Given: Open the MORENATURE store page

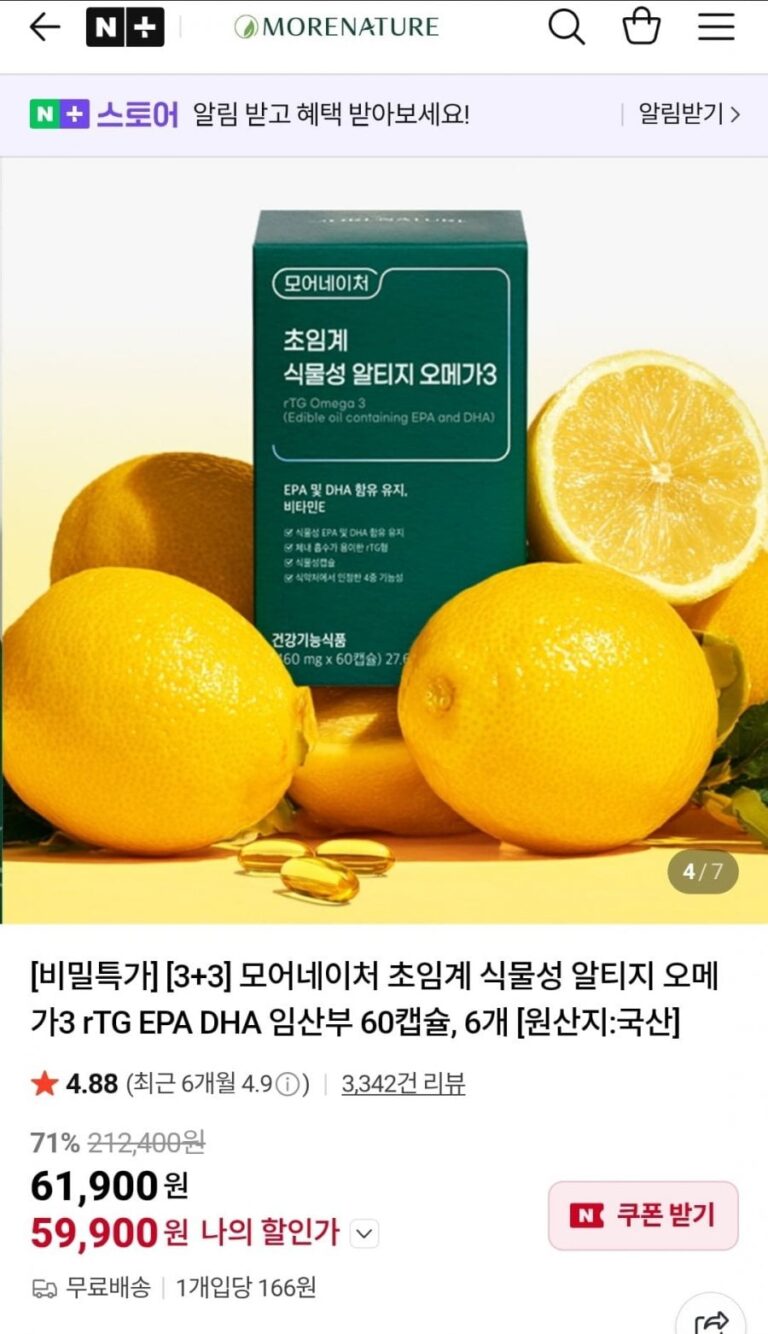Looking at the screenshot, I should (x=336, y=27).
